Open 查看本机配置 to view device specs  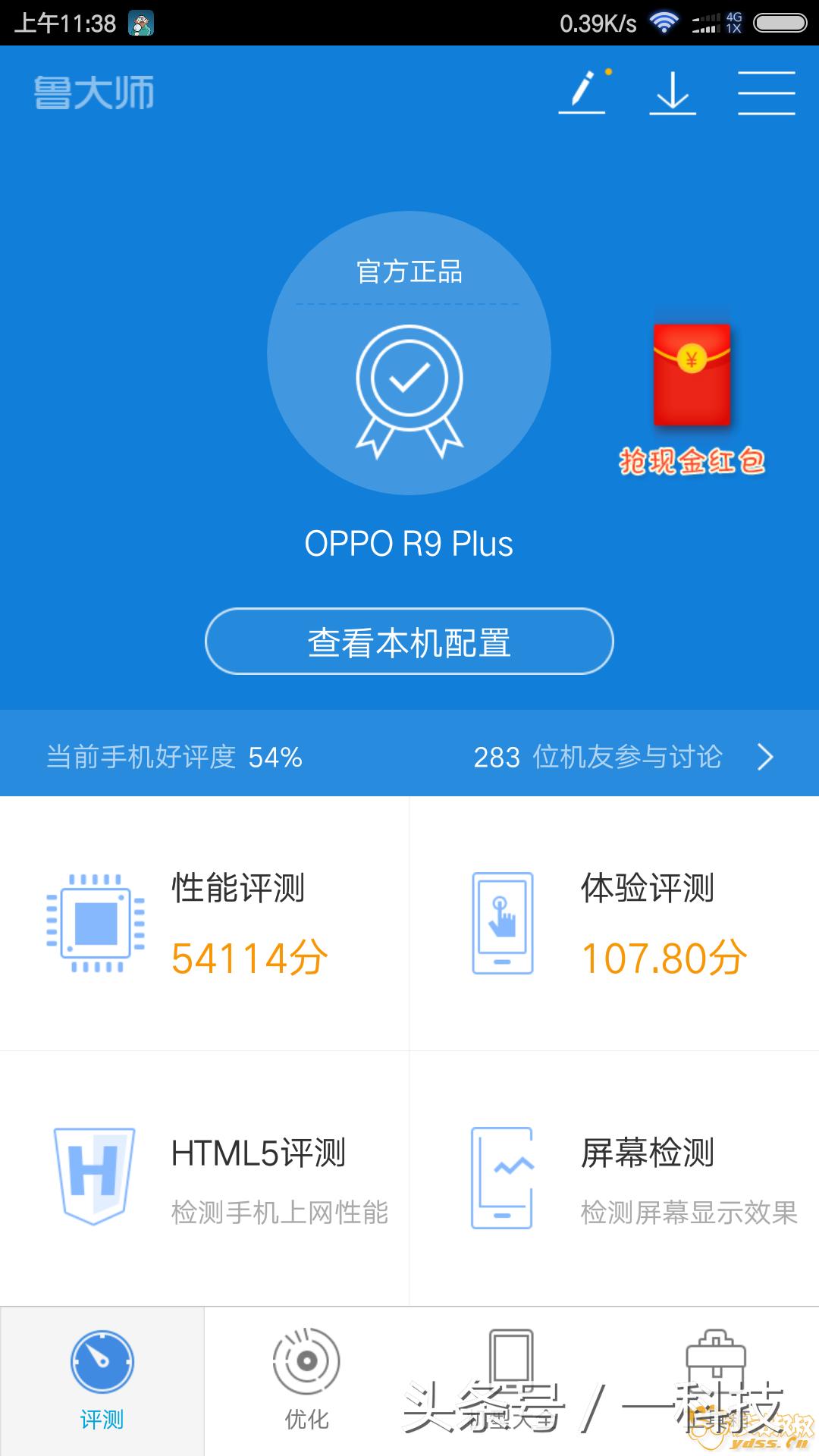coord(409,641)
